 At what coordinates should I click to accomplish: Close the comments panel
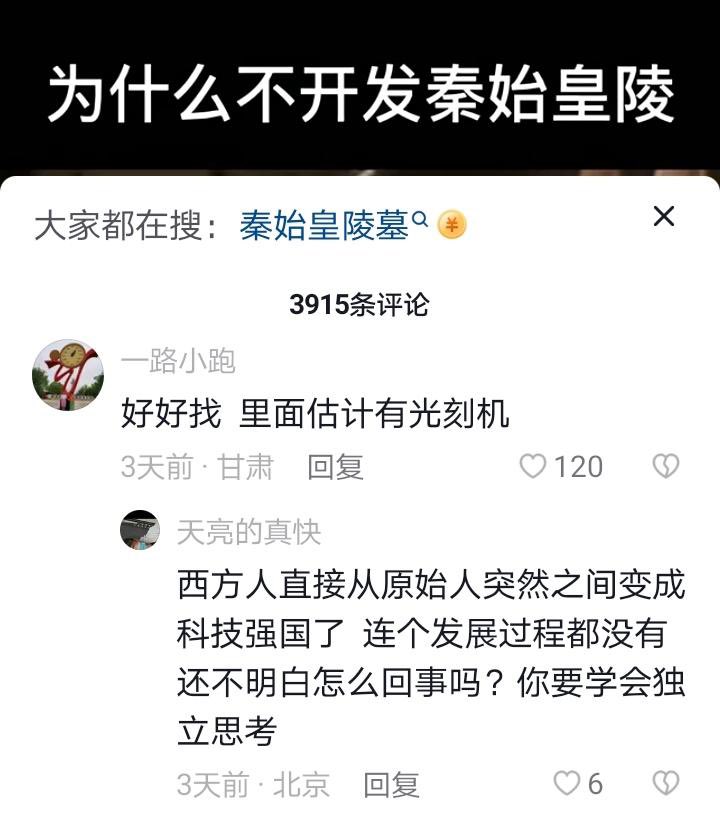click(663, 216)
